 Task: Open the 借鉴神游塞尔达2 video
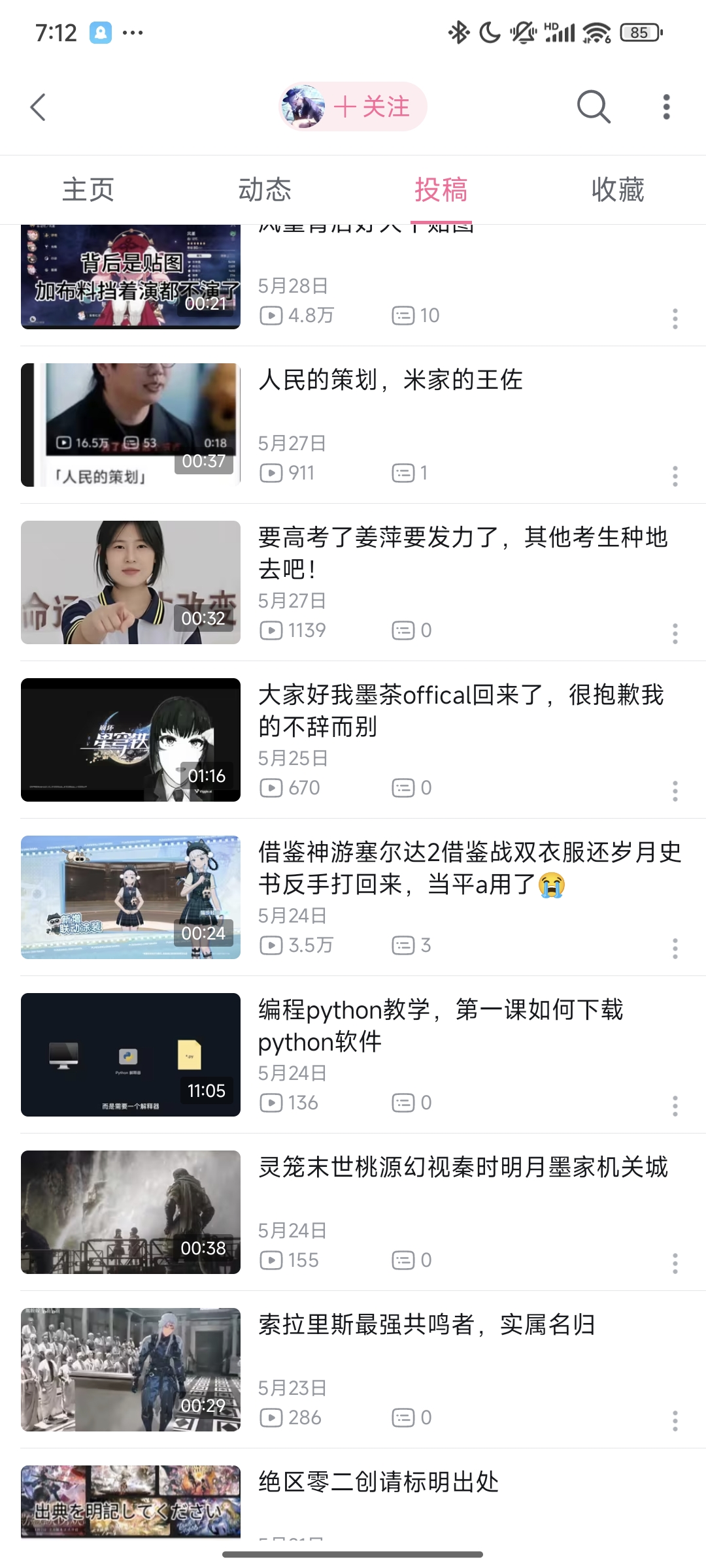(x=469, y=867)
